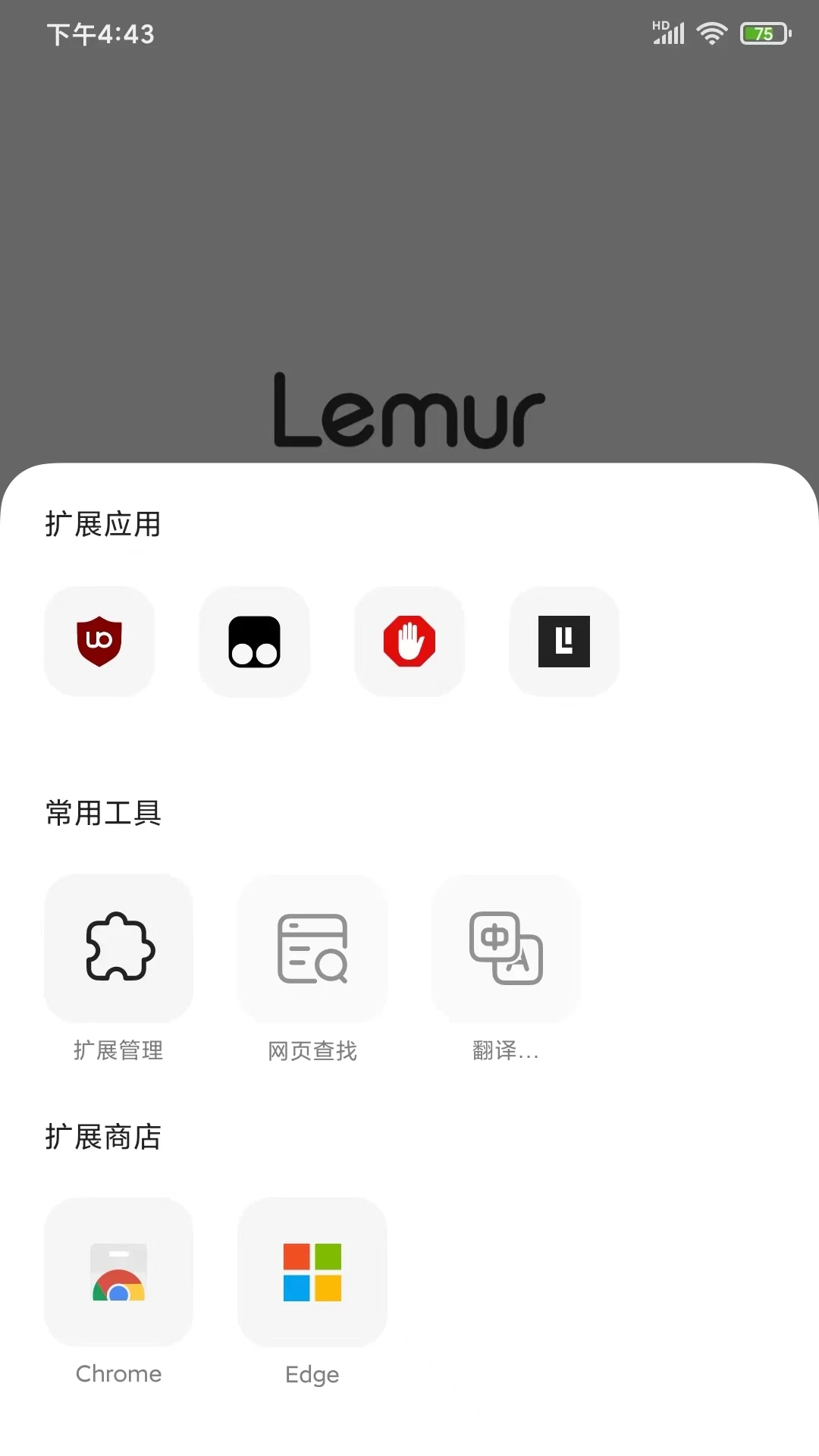Tap the 扩展商店 section header
The image size is (819, 1456).
click(102, 1136)
